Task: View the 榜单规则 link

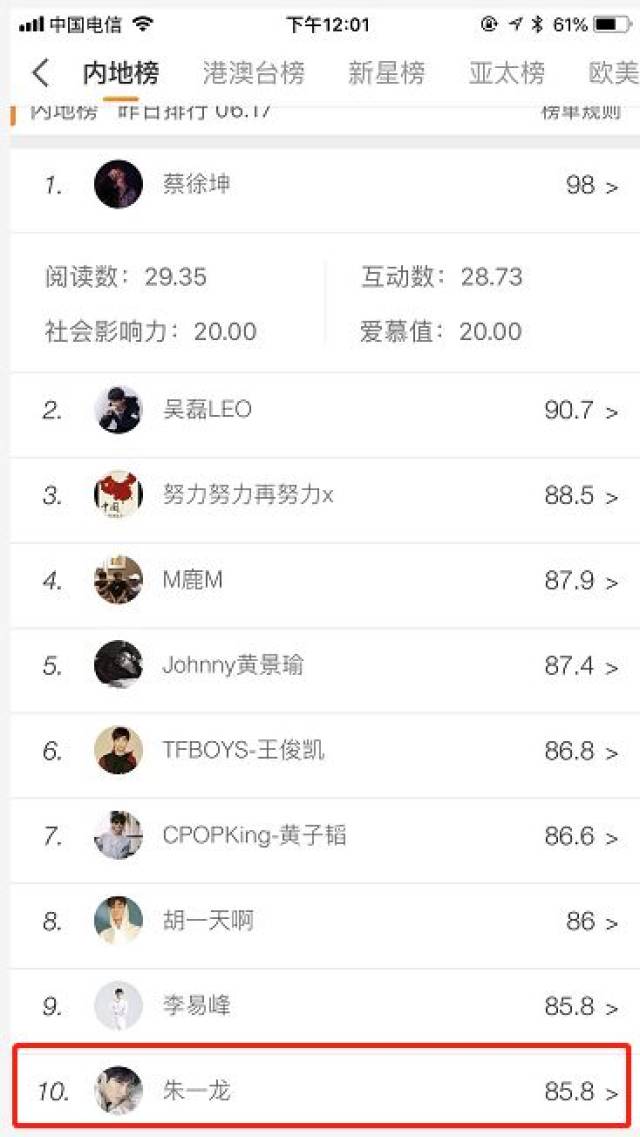Action: click(580, 111)
